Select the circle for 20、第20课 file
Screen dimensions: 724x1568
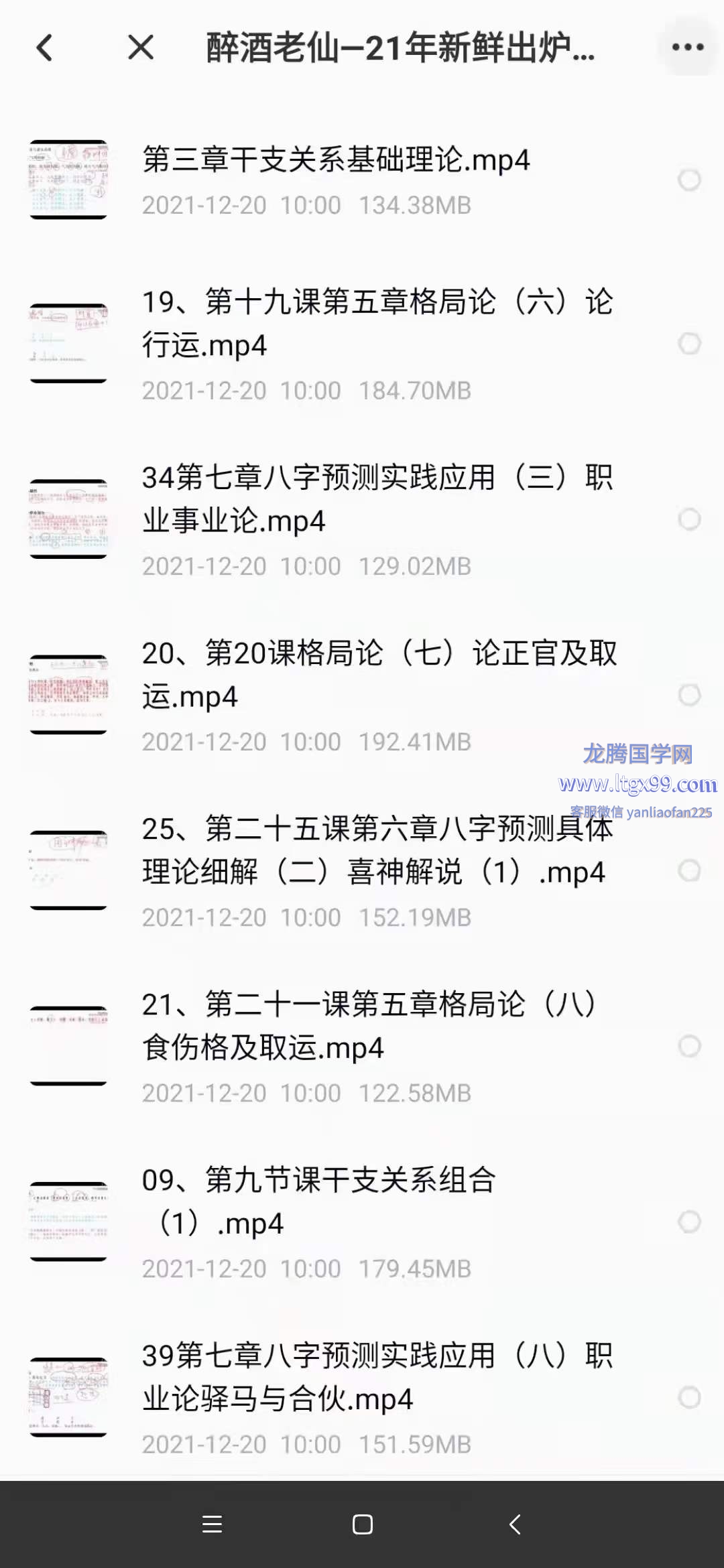click(689, 695)
